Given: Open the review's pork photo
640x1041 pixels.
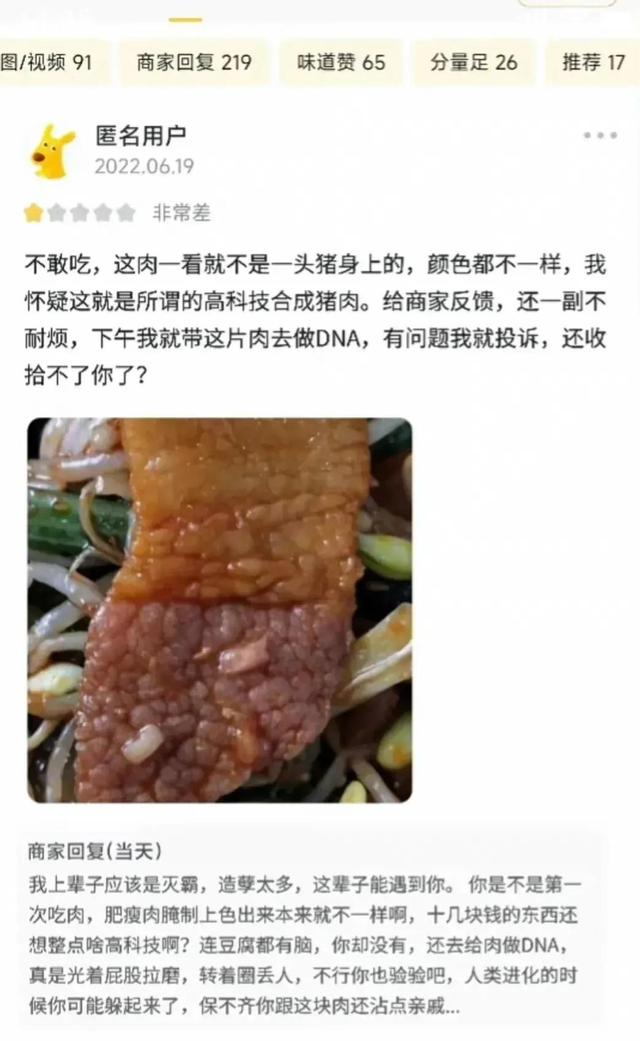Looking at the screenshot, I should [x=220, y=609].
